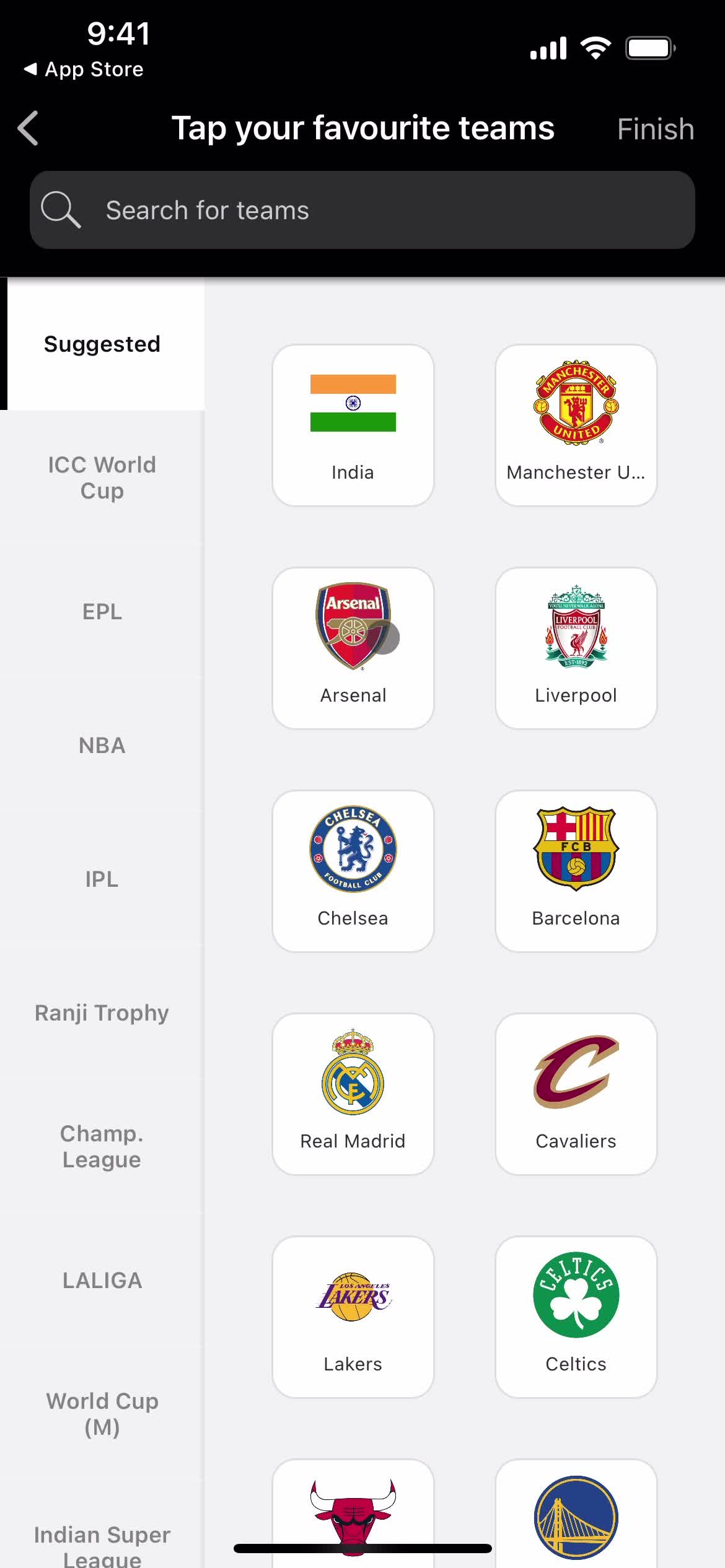The width and height of the screenshot is (725, 1568).
Task: Tap the Real Madrid team card
Action: coord(353,1094)
